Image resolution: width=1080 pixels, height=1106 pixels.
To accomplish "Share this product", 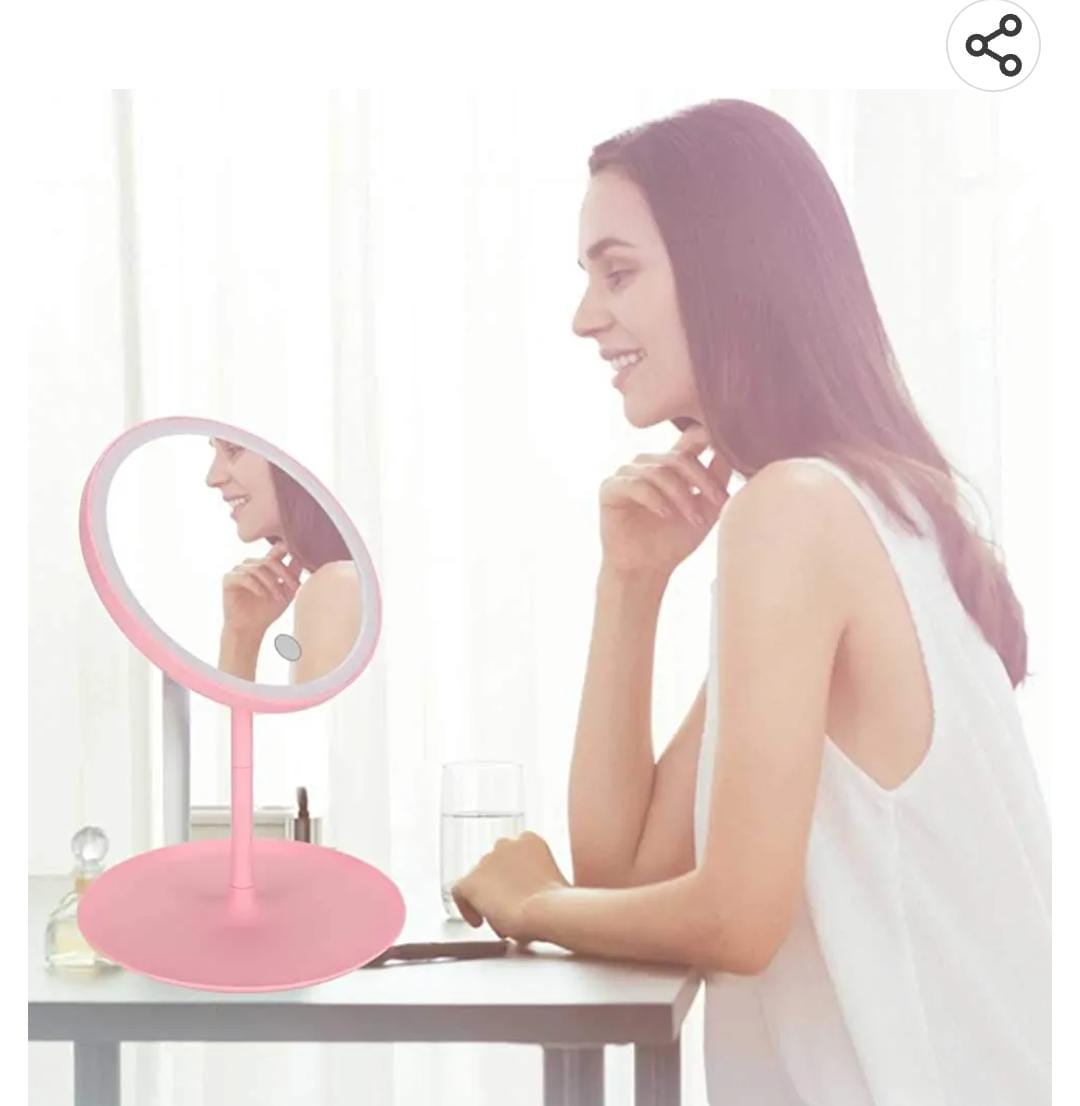I will click(992, 46).
